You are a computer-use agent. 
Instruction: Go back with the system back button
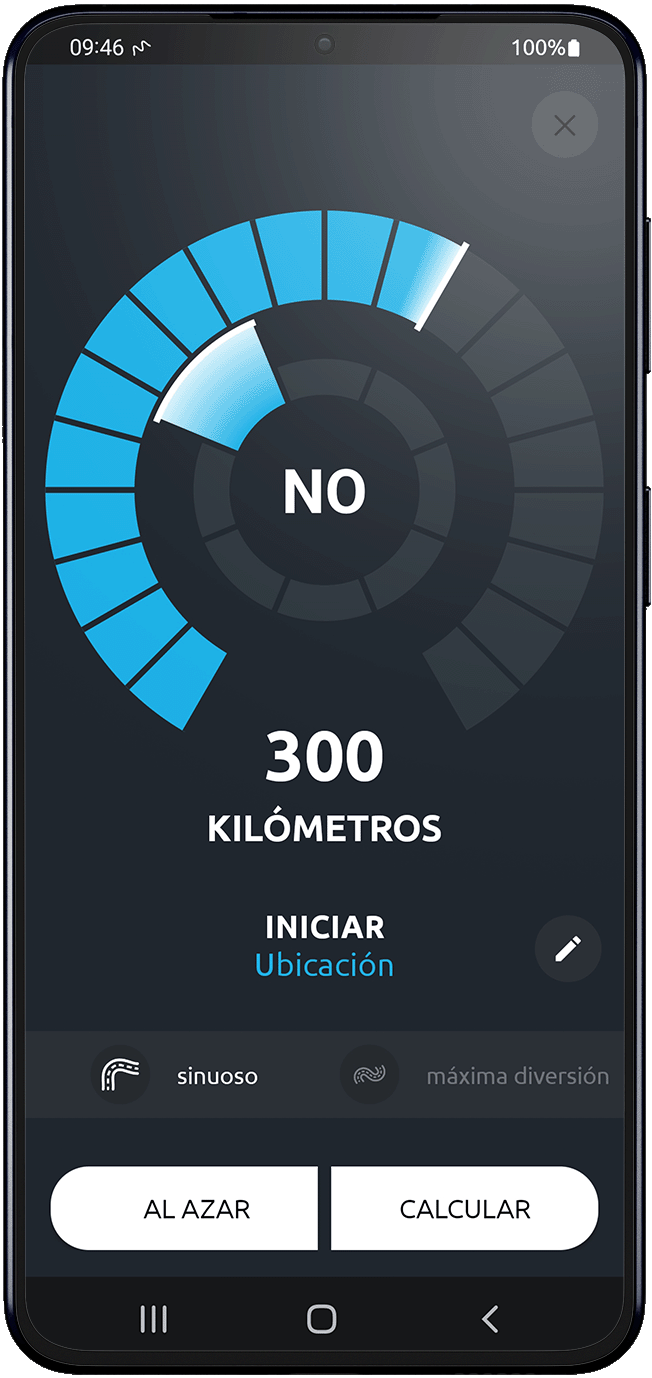click(x=490, y=1319)
